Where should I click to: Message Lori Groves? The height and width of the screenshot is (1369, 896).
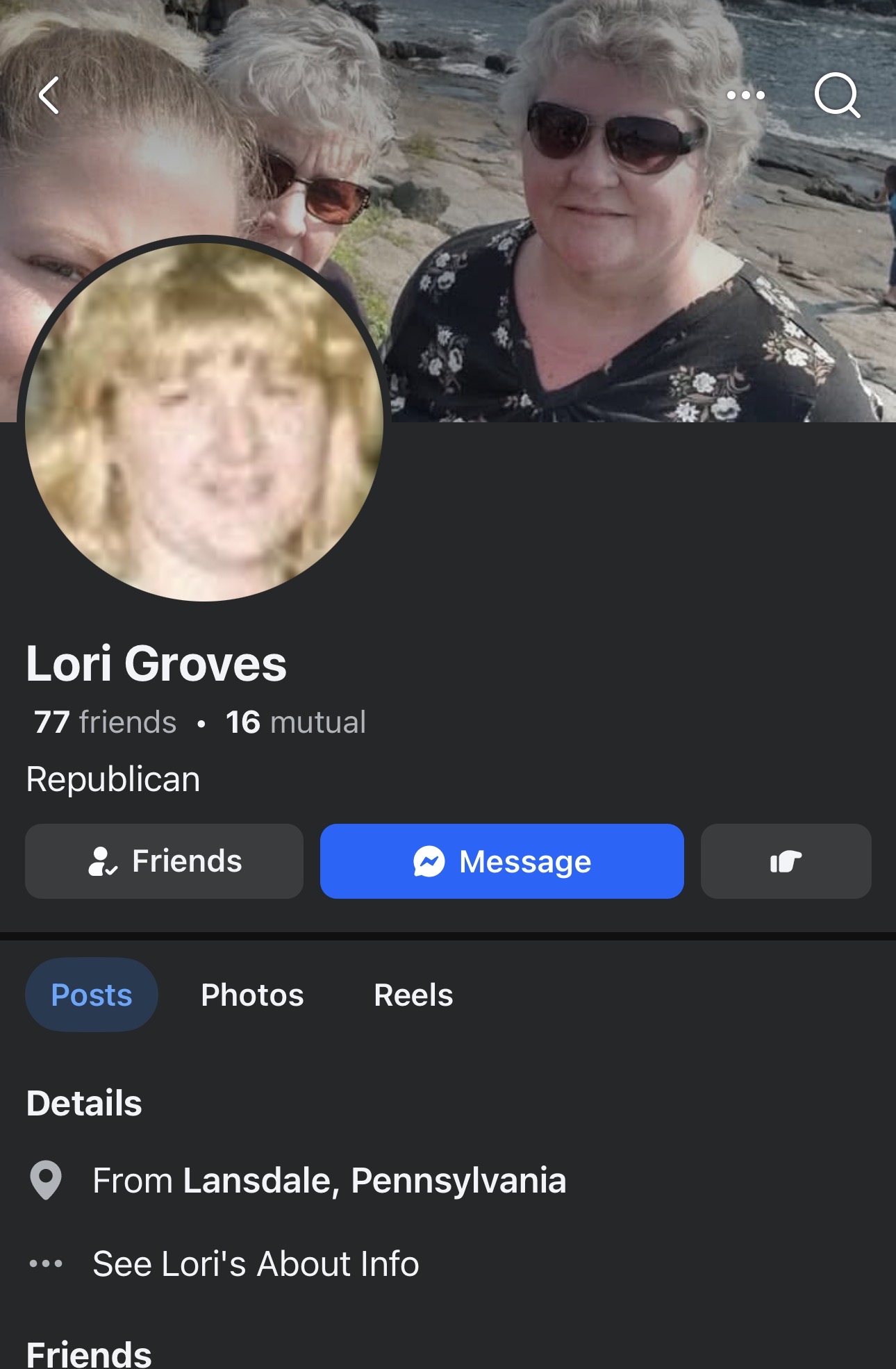(x=501, y=861)
